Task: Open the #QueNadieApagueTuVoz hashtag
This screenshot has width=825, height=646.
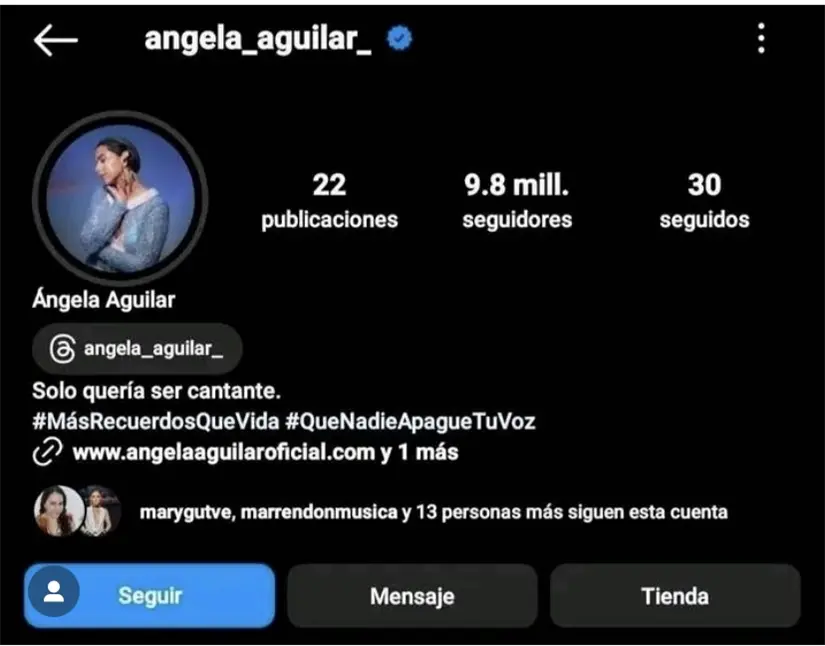Action: [x=410, y=421]
